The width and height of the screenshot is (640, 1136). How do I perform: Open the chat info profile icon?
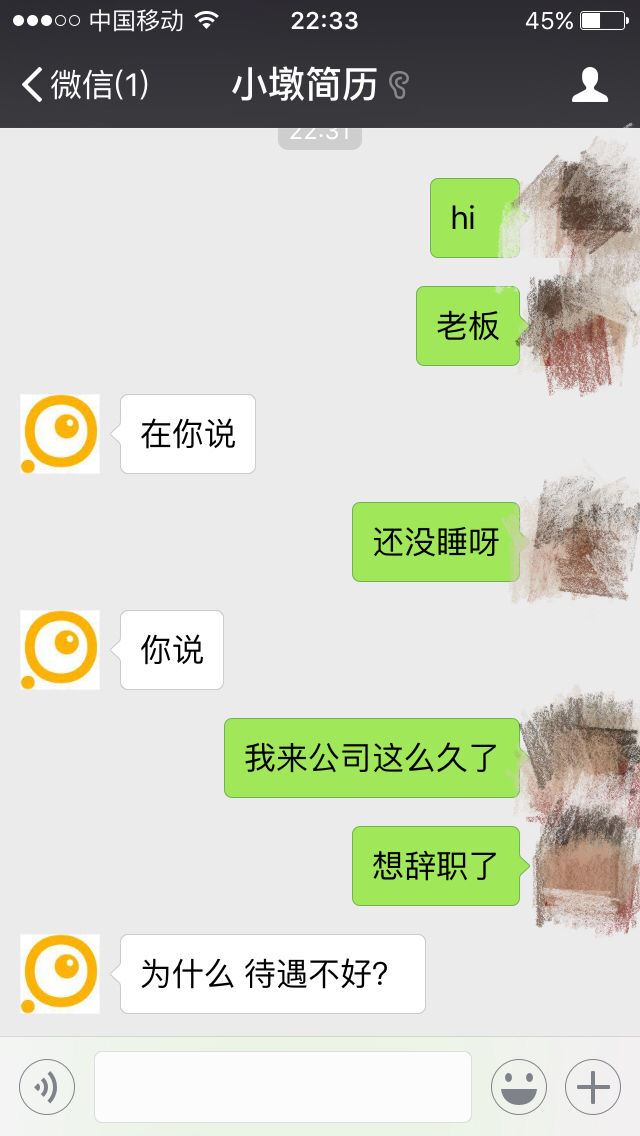tap(590, 85)
